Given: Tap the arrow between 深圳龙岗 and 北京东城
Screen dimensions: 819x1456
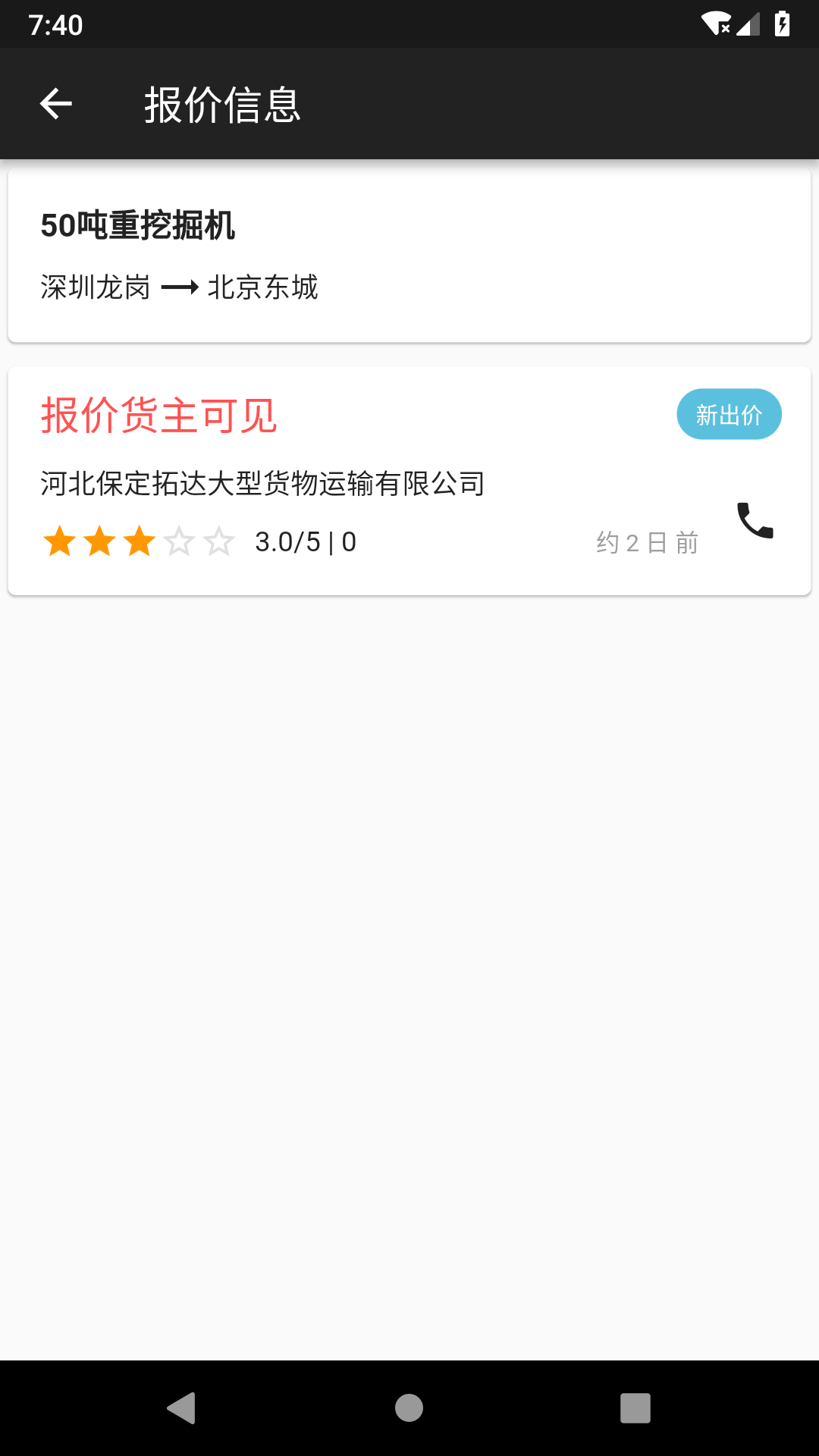Looking at the screenshot, I should click(181, 287).
